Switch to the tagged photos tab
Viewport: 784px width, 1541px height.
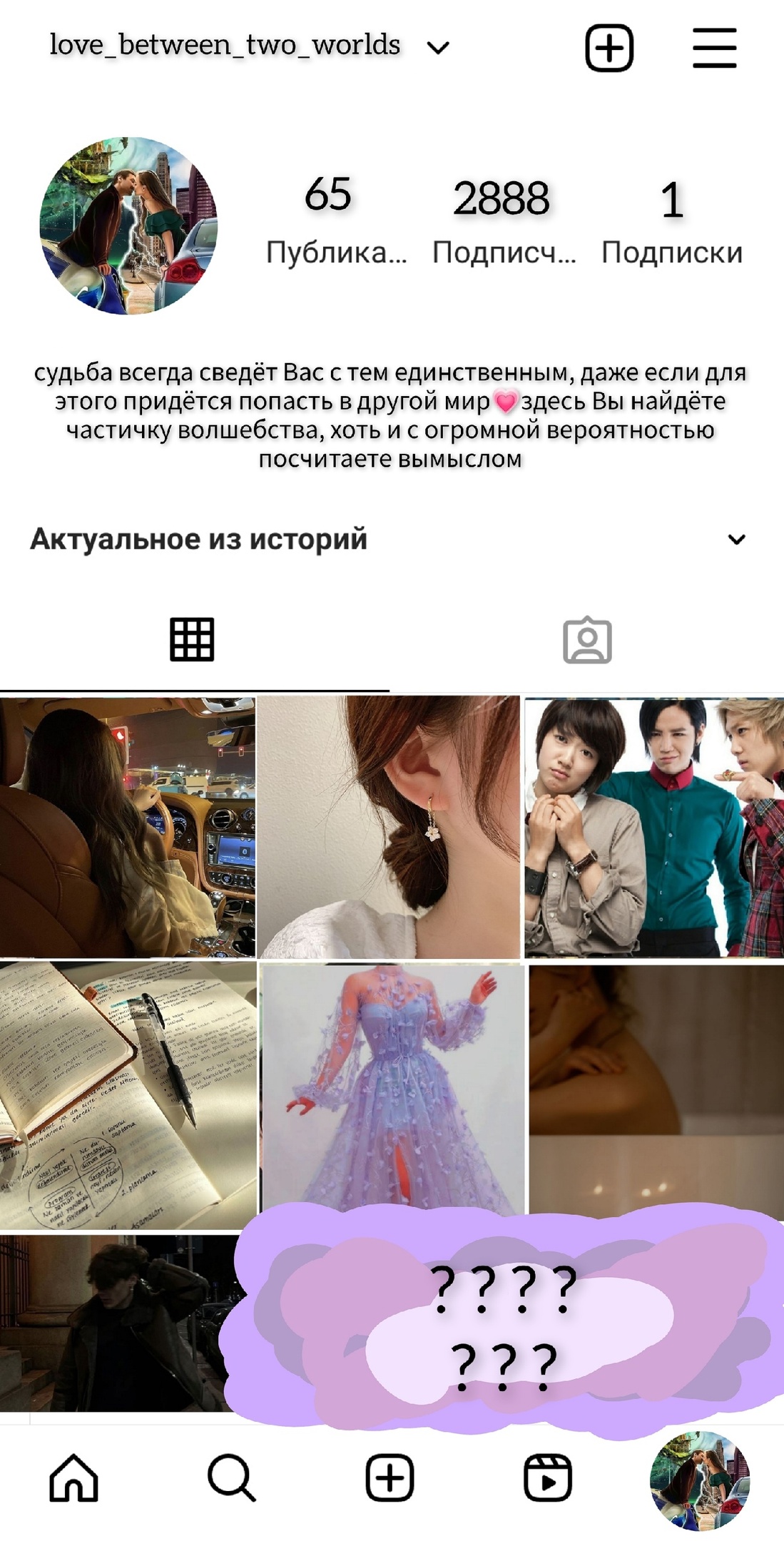tap(587, 640)
